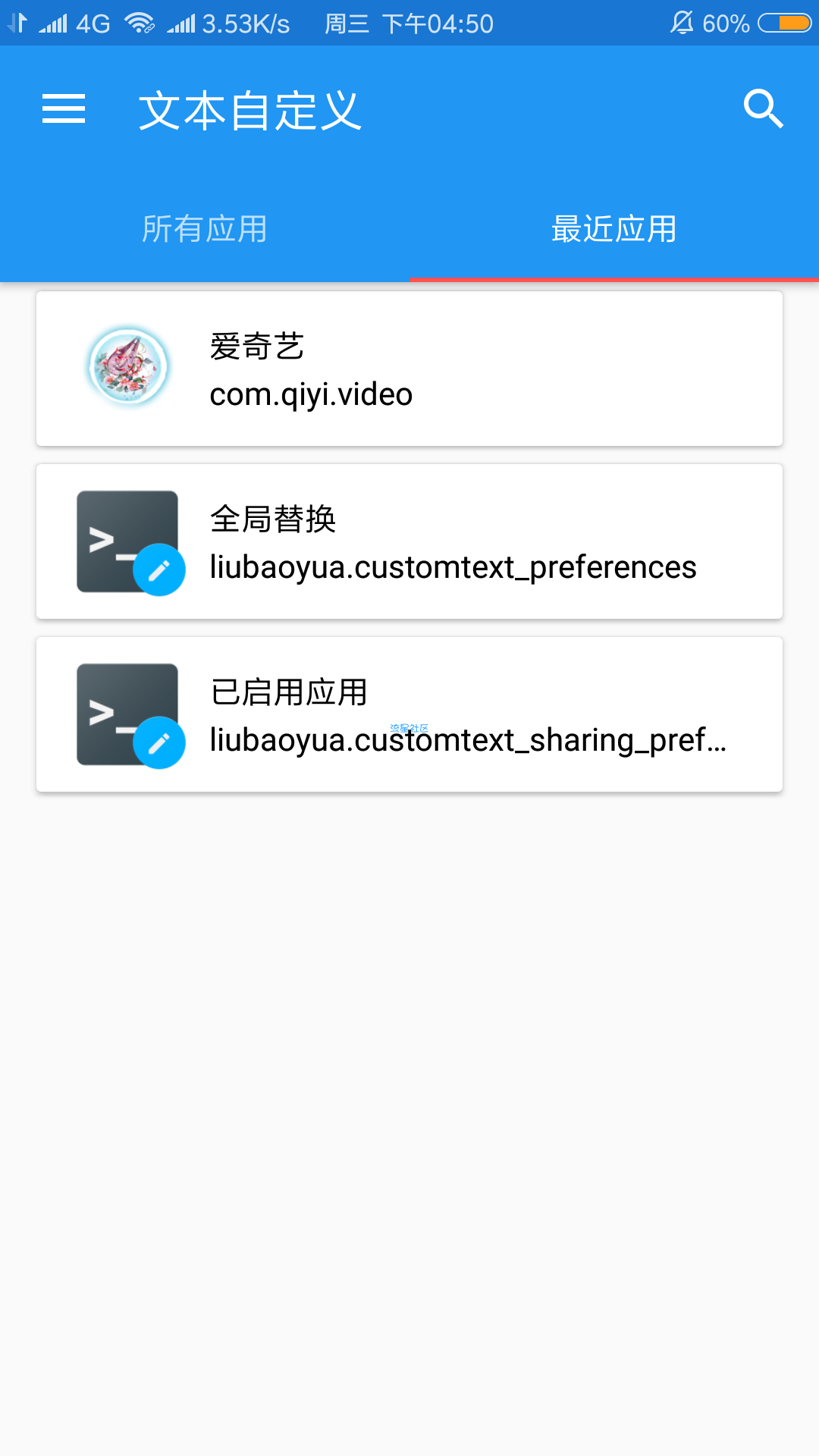Open the hamburger drawer menu
819x1456 pixels.
coord(64,109)
